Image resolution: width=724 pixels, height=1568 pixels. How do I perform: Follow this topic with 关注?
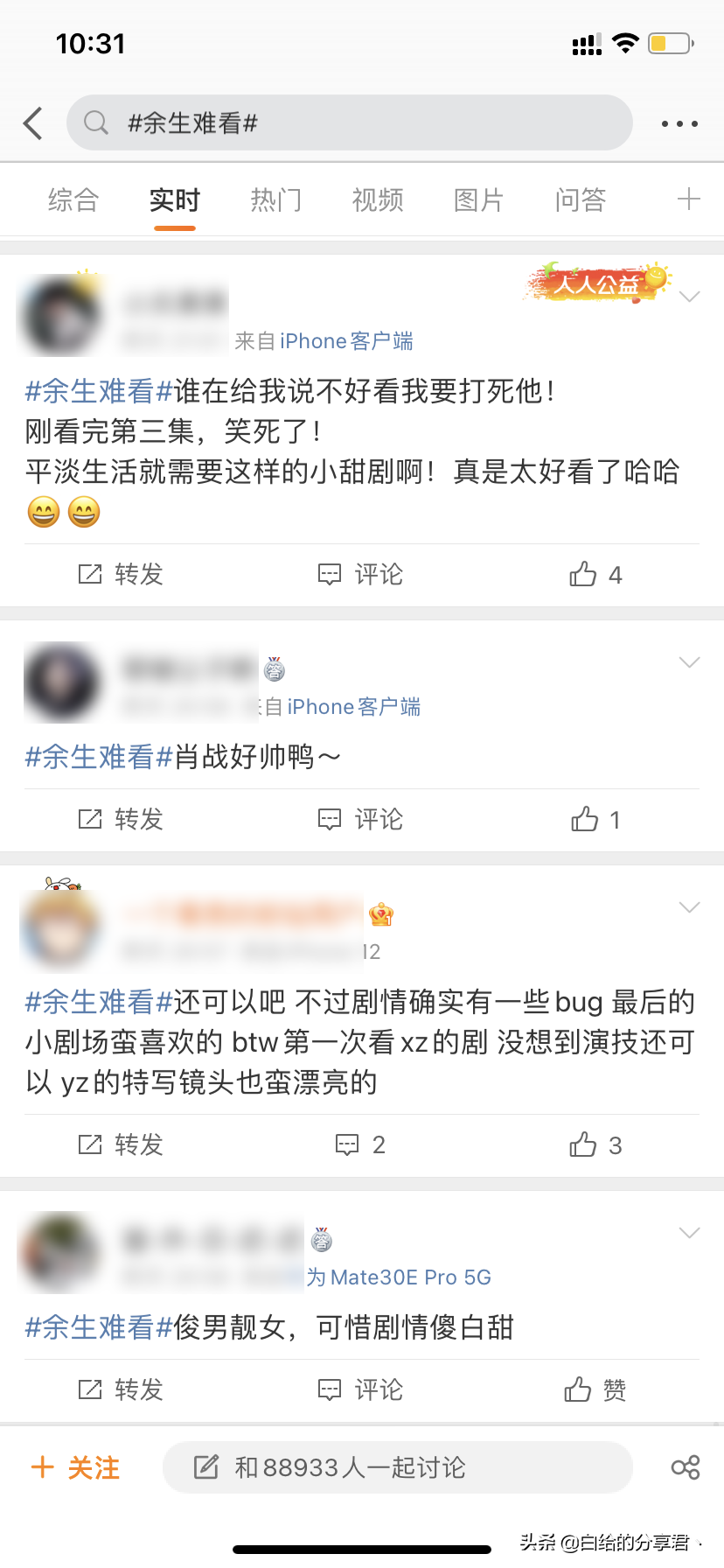pyautogui.click(x=75, y=1467)
